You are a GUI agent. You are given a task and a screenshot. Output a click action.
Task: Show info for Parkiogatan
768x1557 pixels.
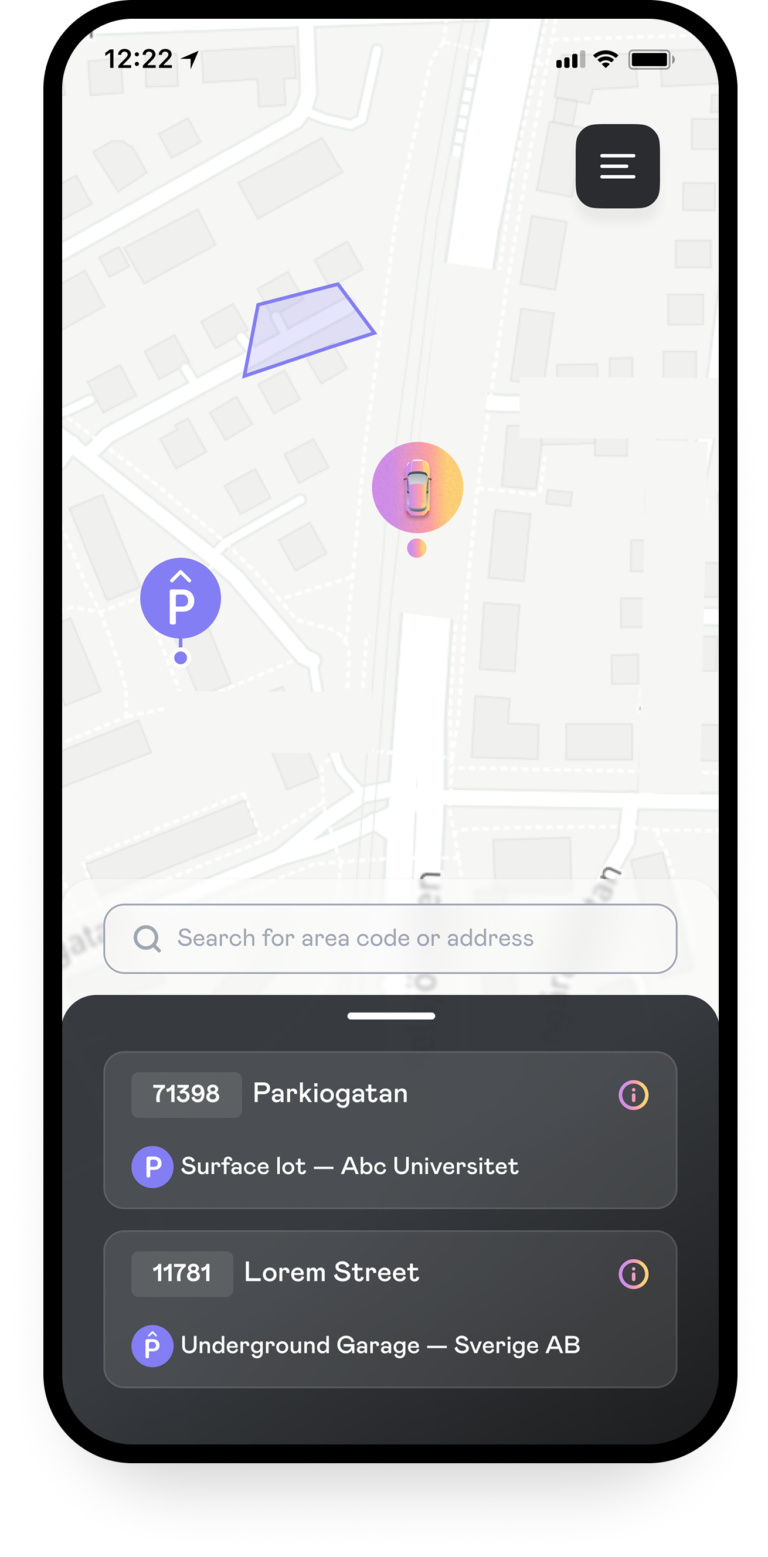click(633, 1095)
